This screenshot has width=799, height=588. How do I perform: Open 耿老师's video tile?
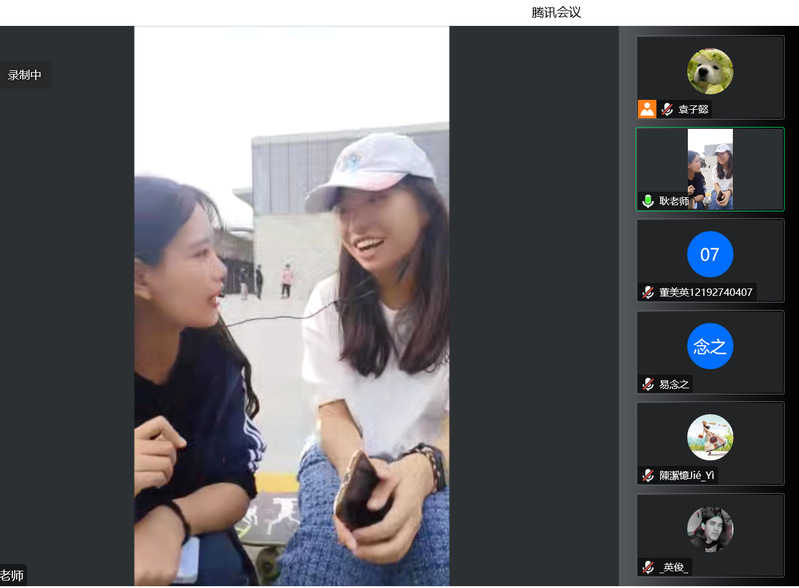click(710, 168)
